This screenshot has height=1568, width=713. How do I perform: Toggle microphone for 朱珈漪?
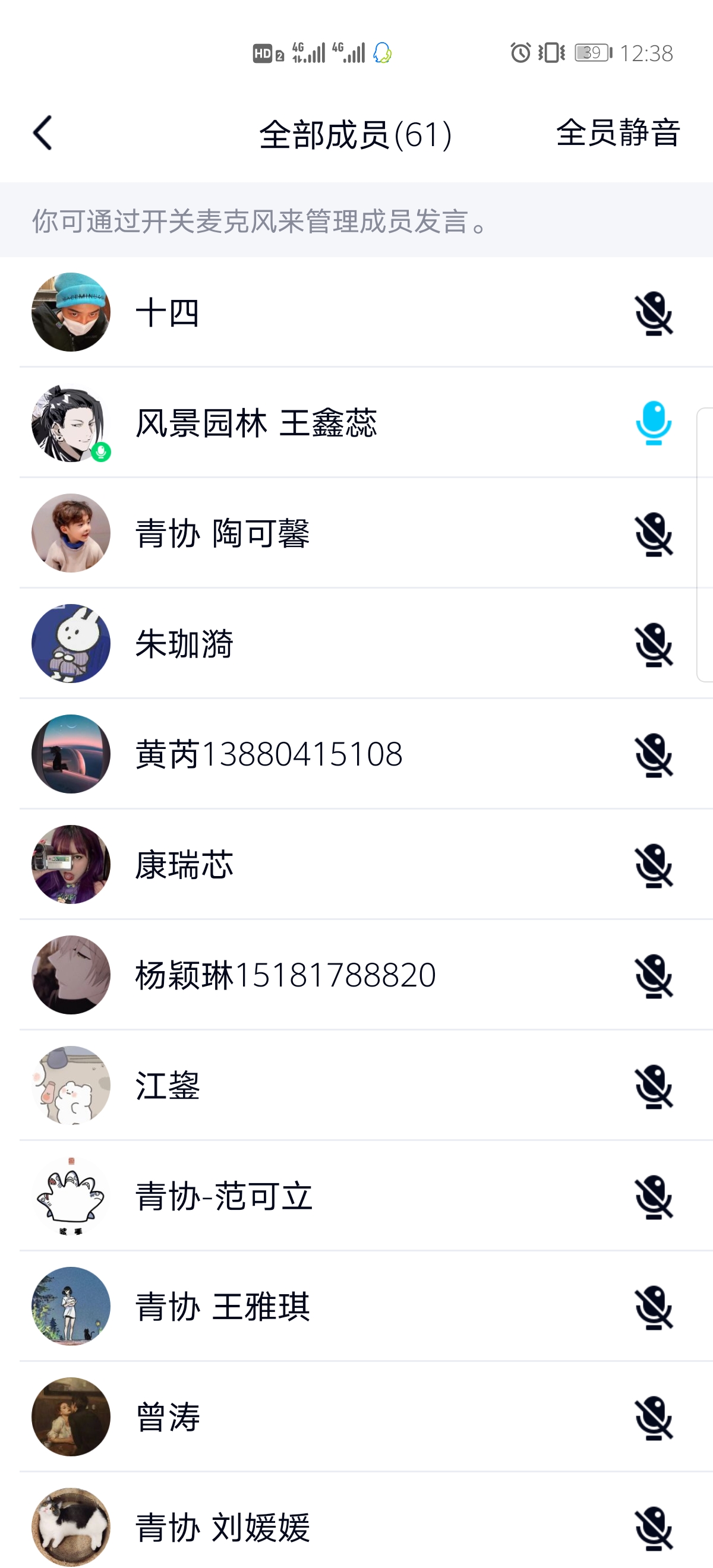(654, 644)
